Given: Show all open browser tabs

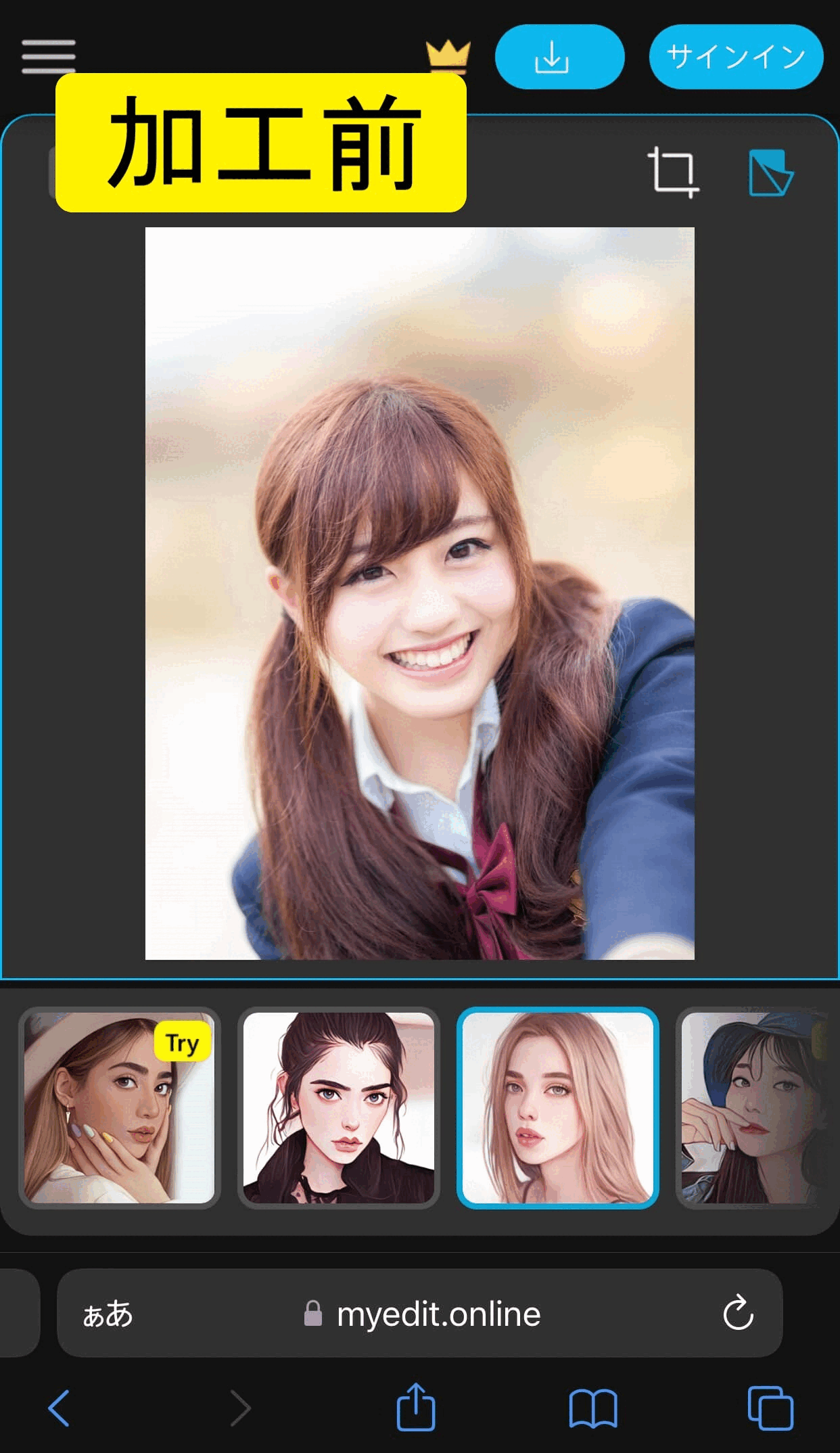Looking at the screenshot, I should click(770, 1408).
